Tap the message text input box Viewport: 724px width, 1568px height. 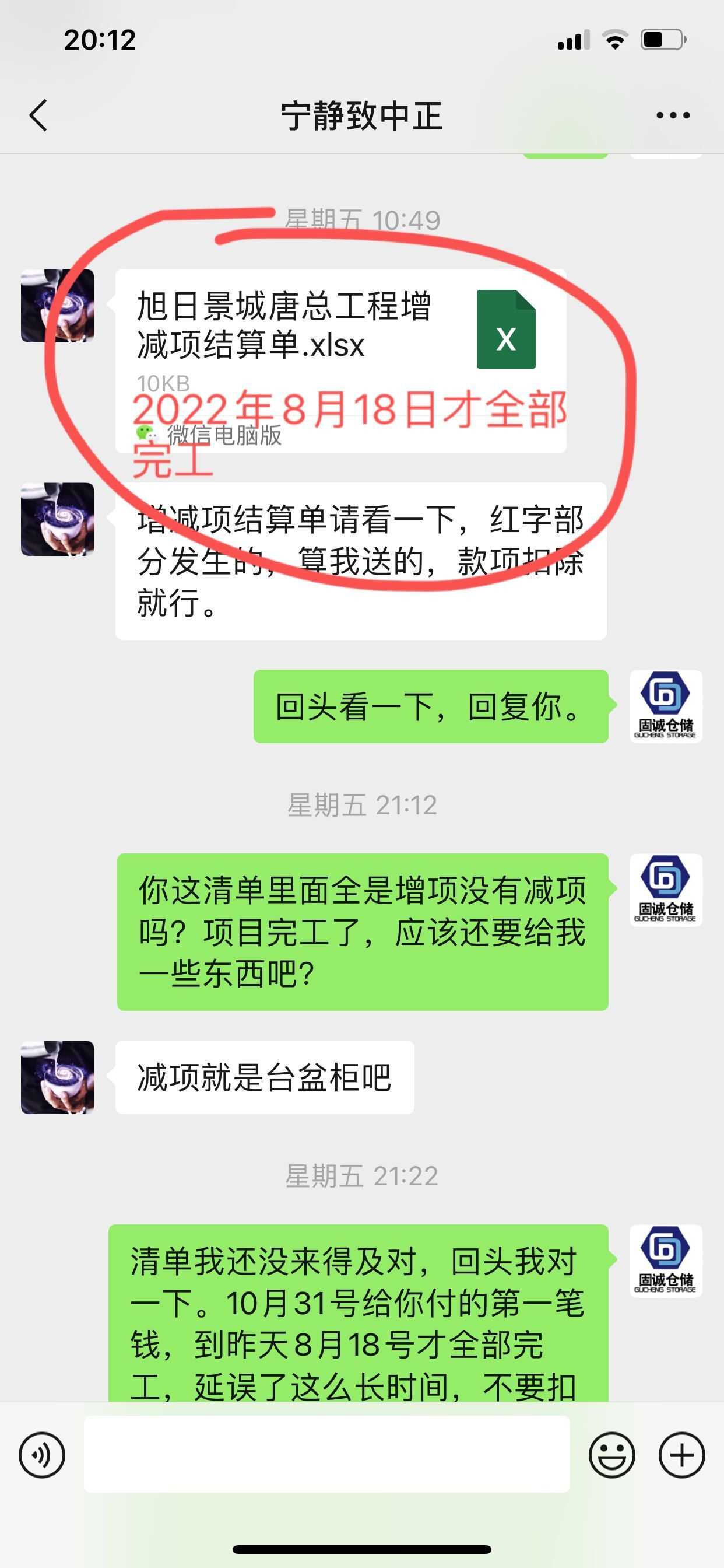[x=326, y=1454]
